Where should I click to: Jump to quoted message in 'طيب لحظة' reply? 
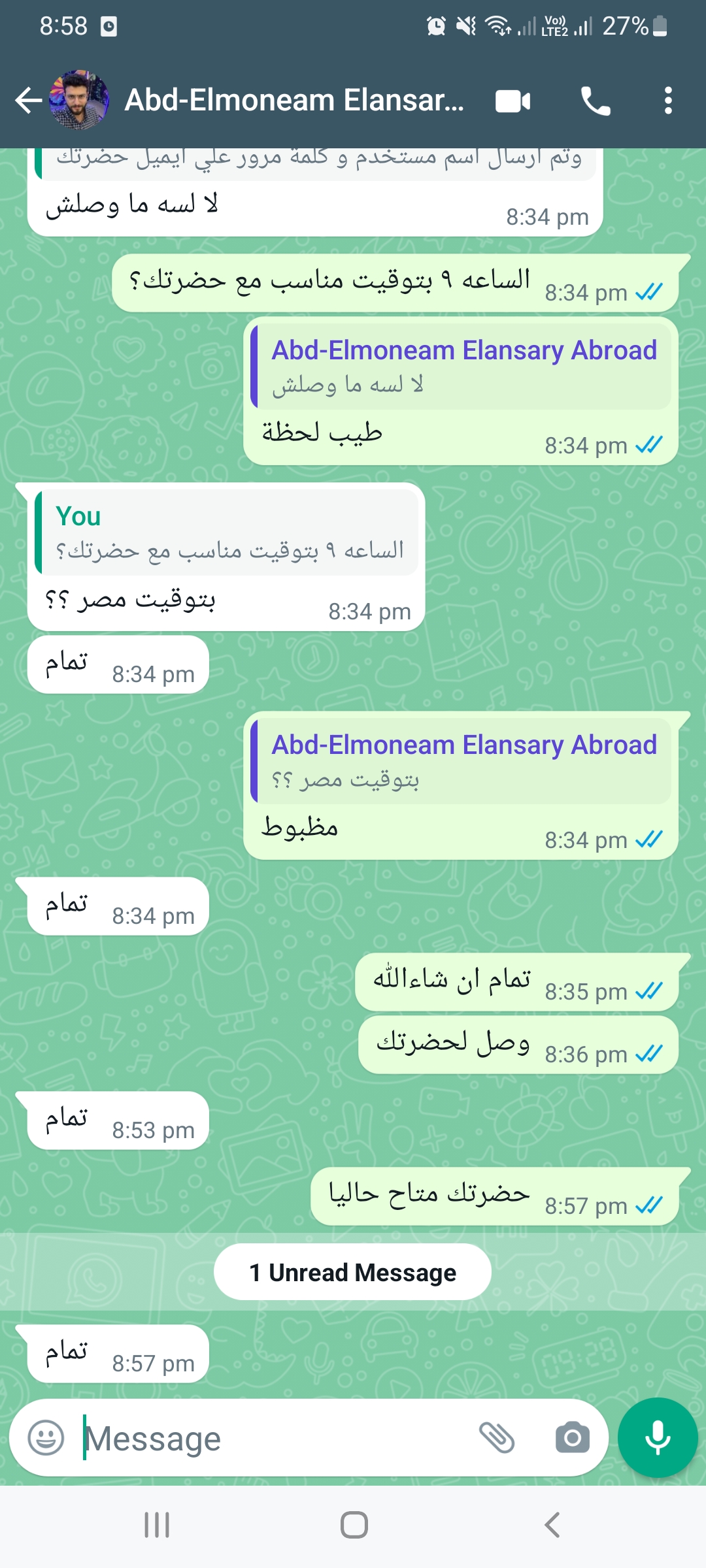click(461, 367)
